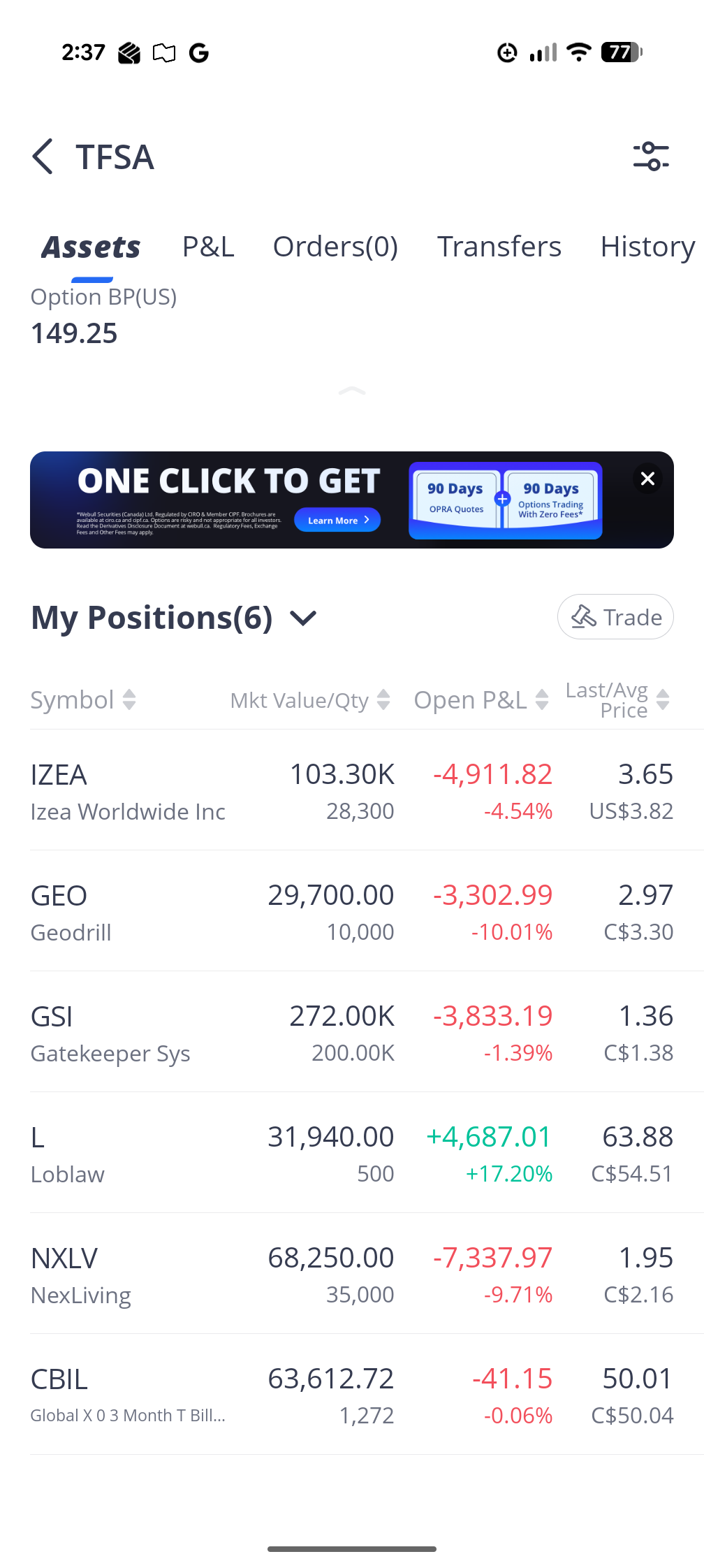Image resolution: width=704 pixels, height=1568 pixels.
Task: Sort positions by Mkt Value/Qty
Action: point(309,699)
